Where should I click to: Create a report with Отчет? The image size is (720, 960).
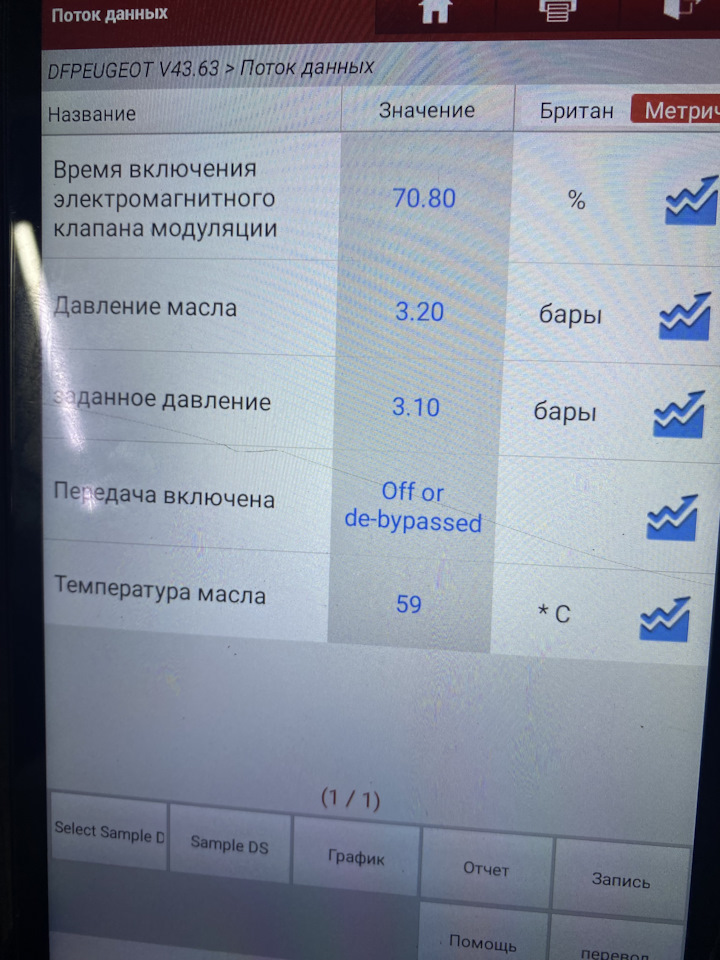coord(486,868)
